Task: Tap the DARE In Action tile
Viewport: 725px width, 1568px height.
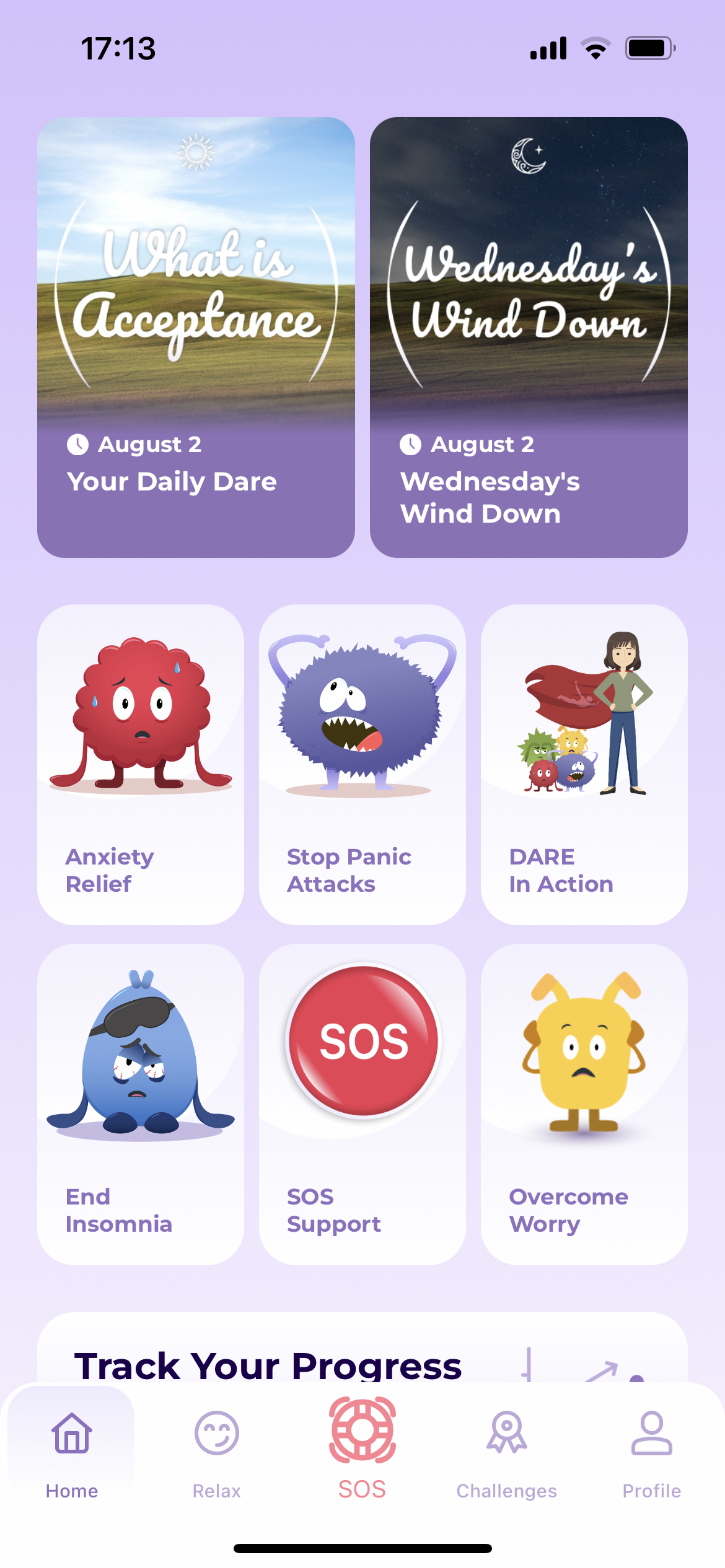Action: click(584, 764)
